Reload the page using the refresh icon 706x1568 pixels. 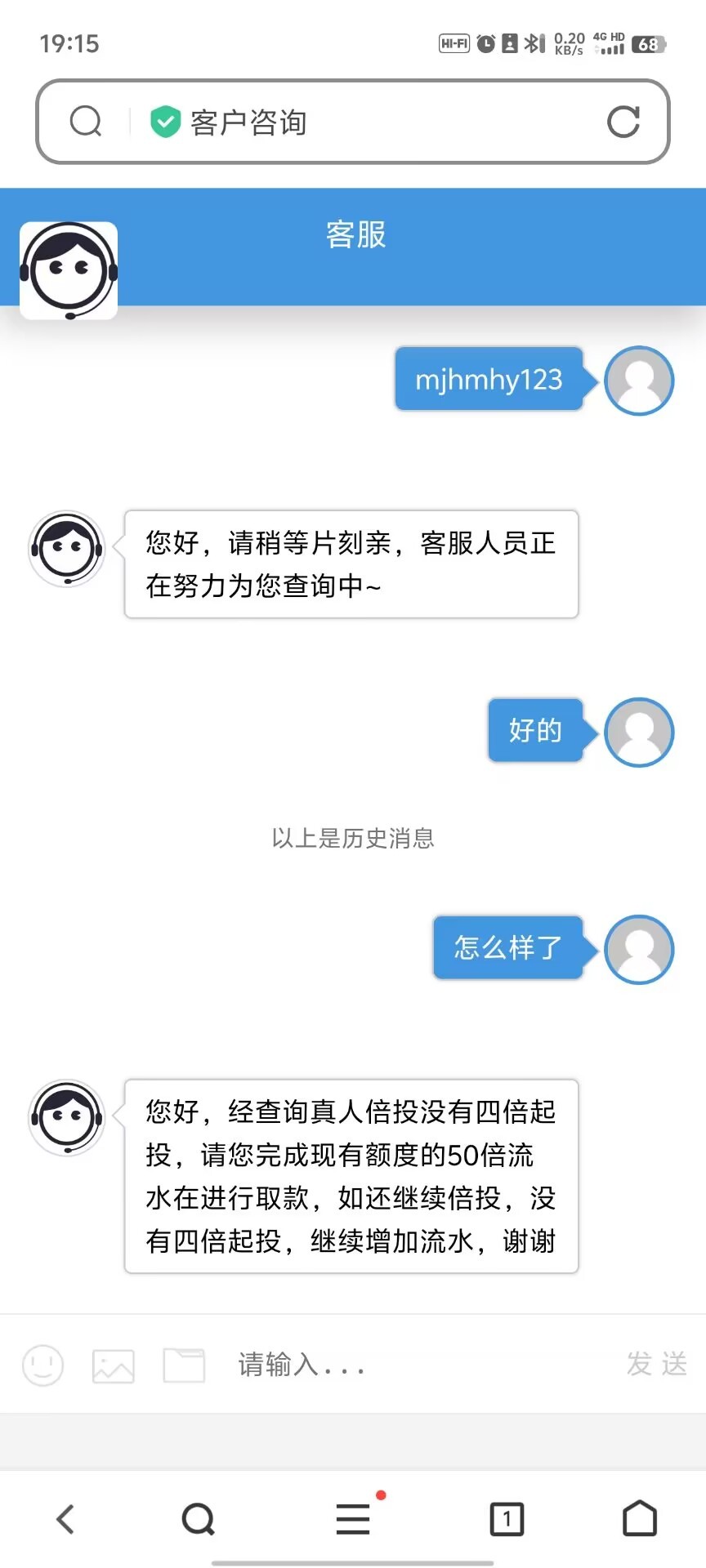[623, 121]
